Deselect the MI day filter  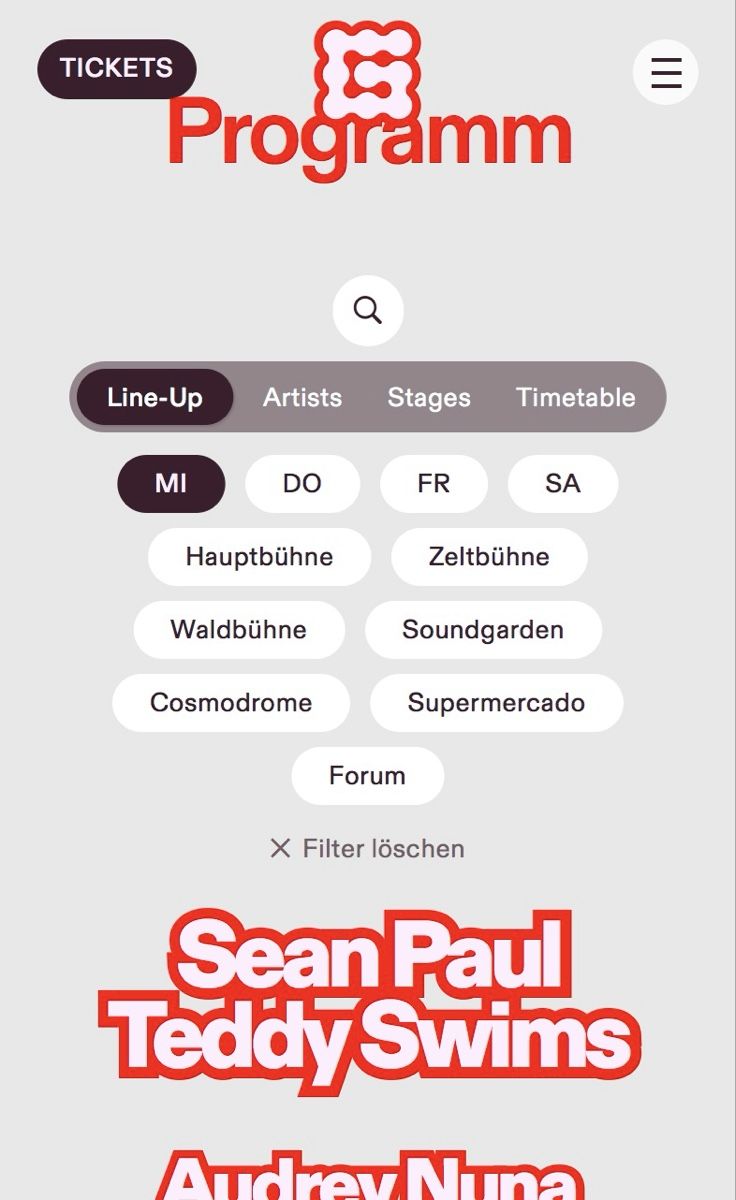click(x=171, y=484)
